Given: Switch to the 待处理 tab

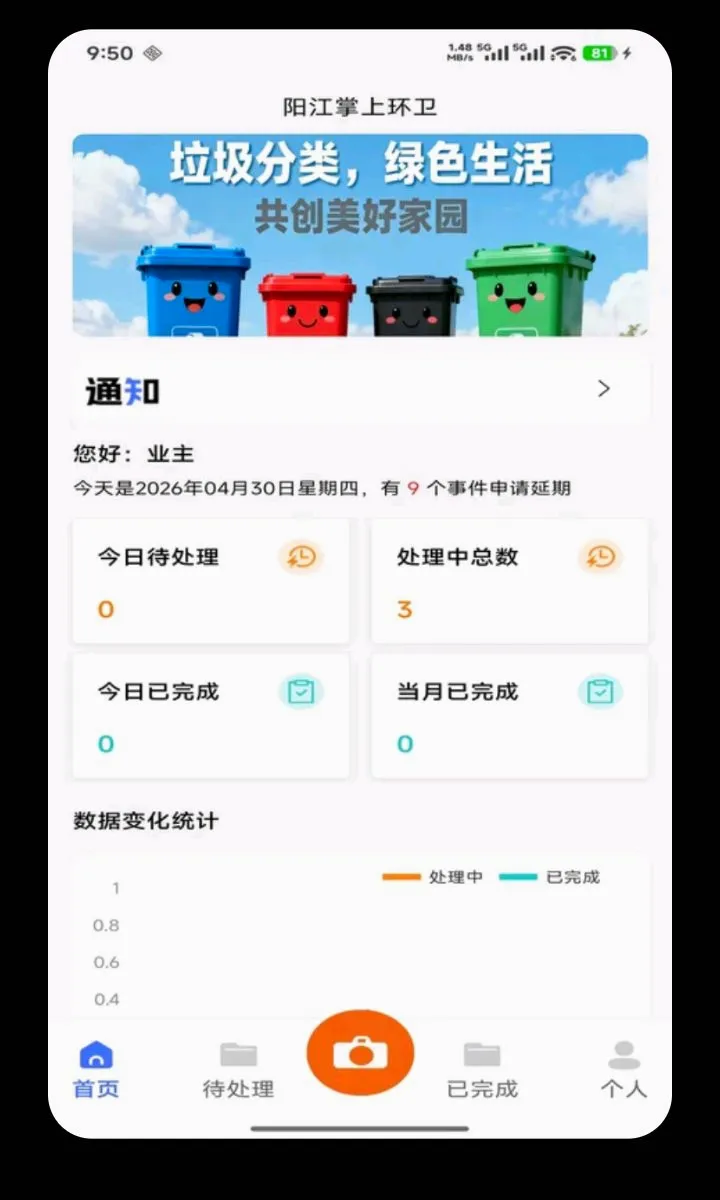Looking at the screenshot, I should pyautogui.click(x=238, y=1070).
